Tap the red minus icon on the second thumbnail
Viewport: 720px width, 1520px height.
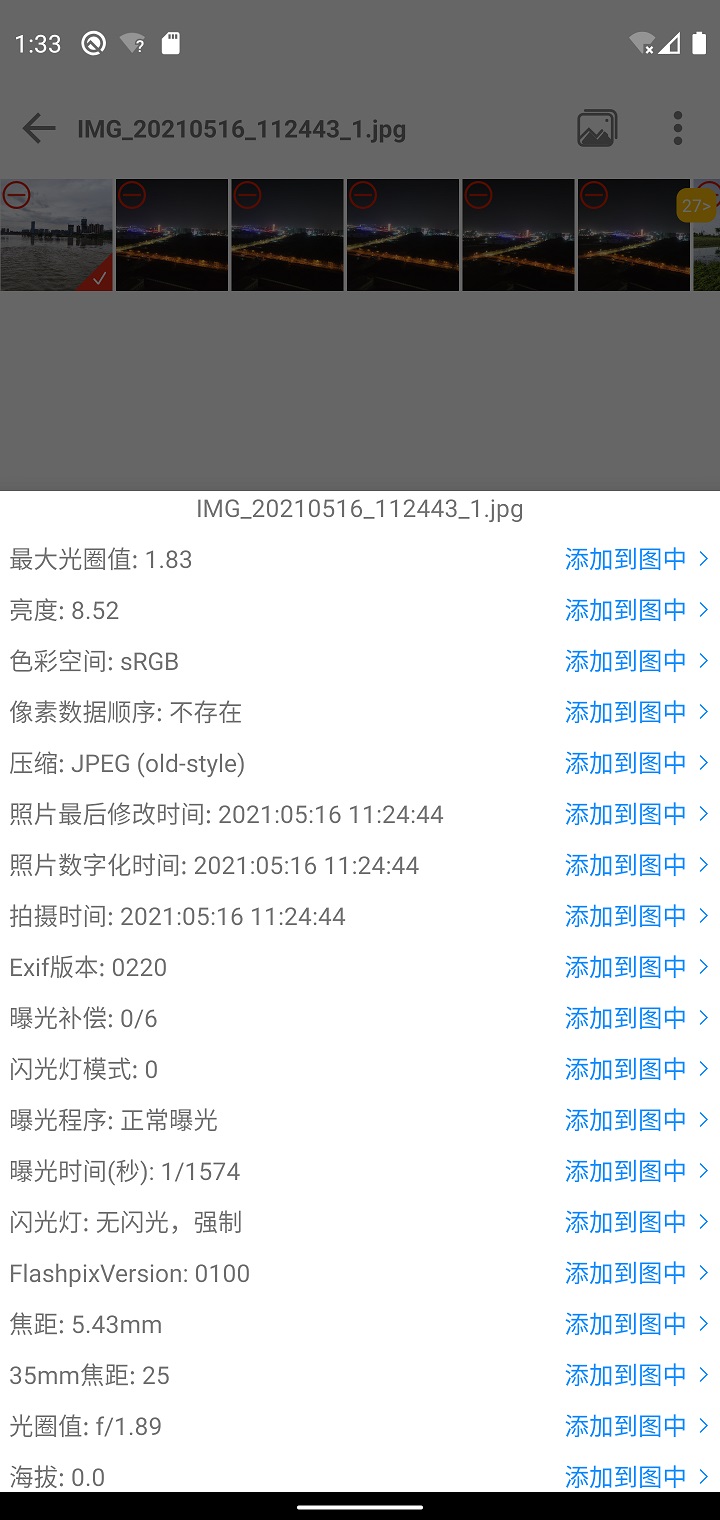(132, 196)
